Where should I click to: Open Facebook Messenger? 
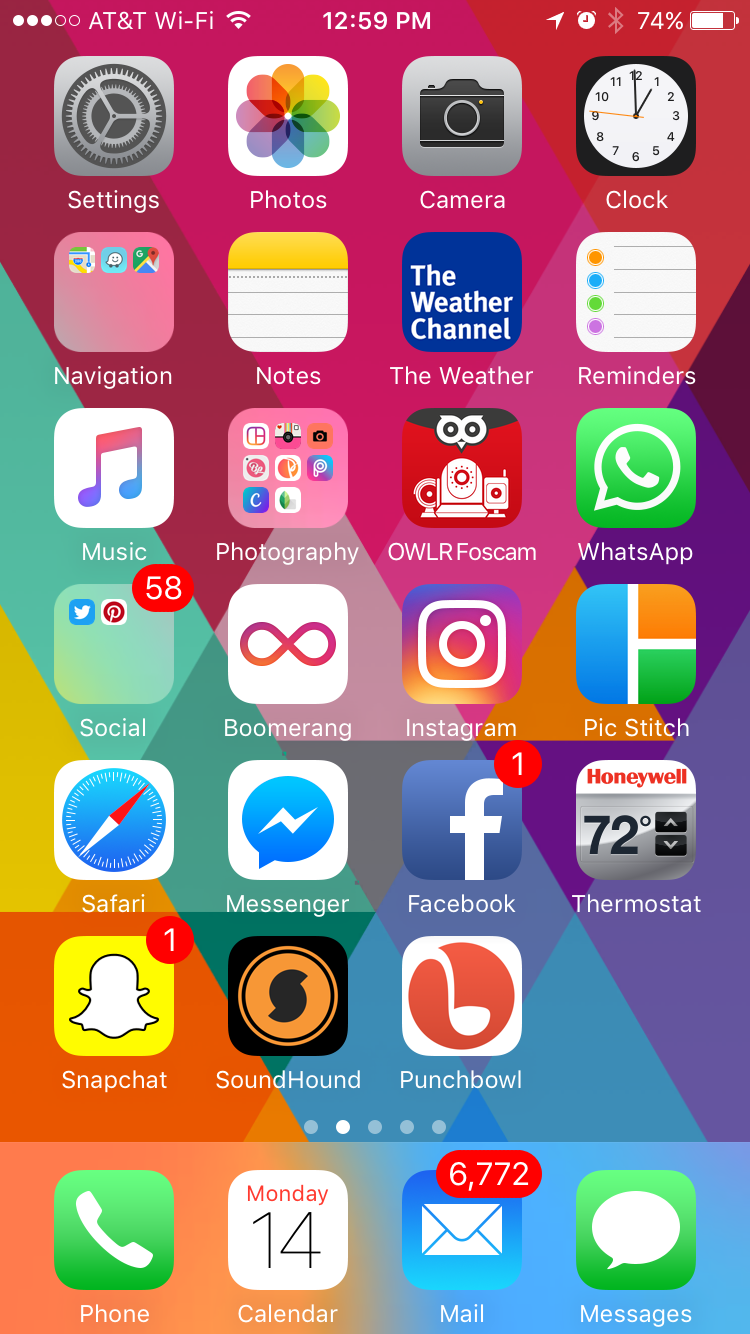288,820
